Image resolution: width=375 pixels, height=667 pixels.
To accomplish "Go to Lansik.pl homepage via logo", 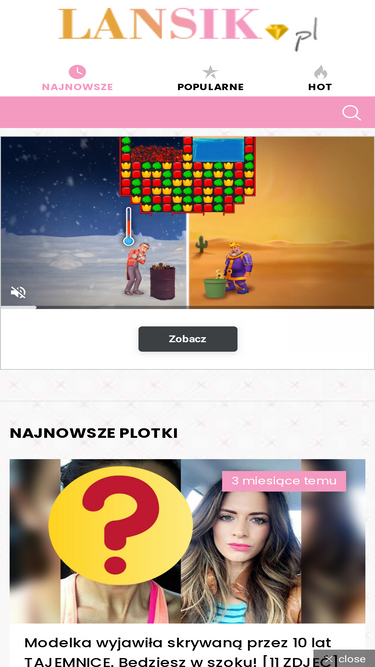I will point(188,28).
